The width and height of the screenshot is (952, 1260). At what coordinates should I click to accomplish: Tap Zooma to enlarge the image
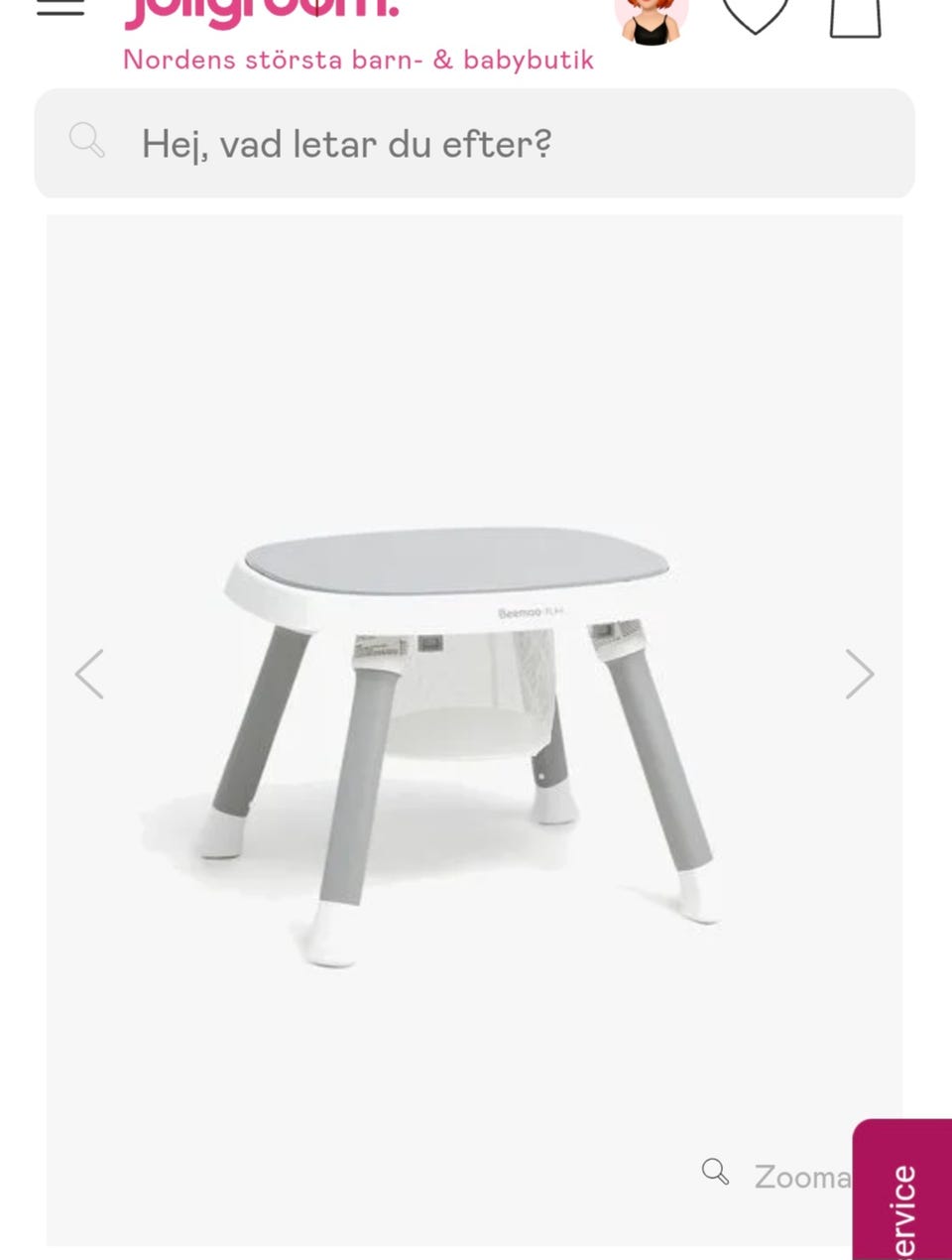coord(778,1176)
